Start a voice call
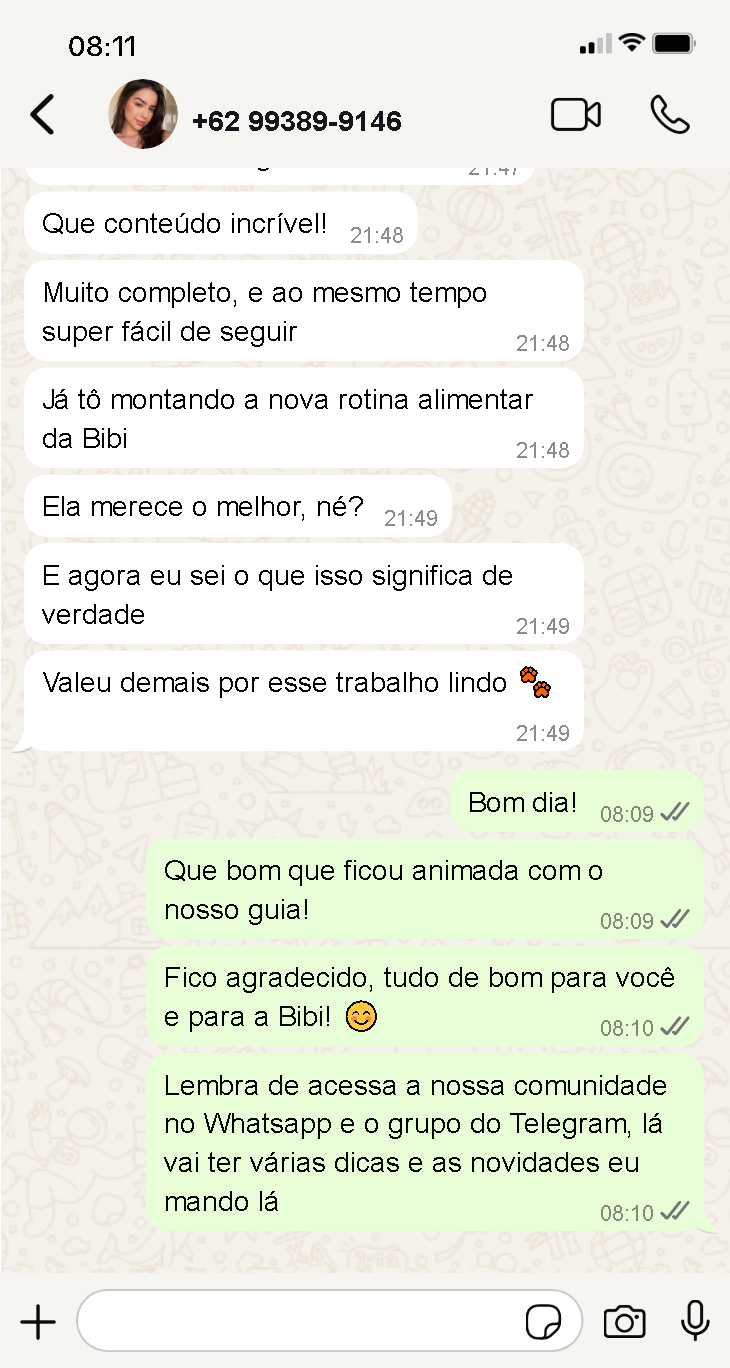 coord(669,115)
